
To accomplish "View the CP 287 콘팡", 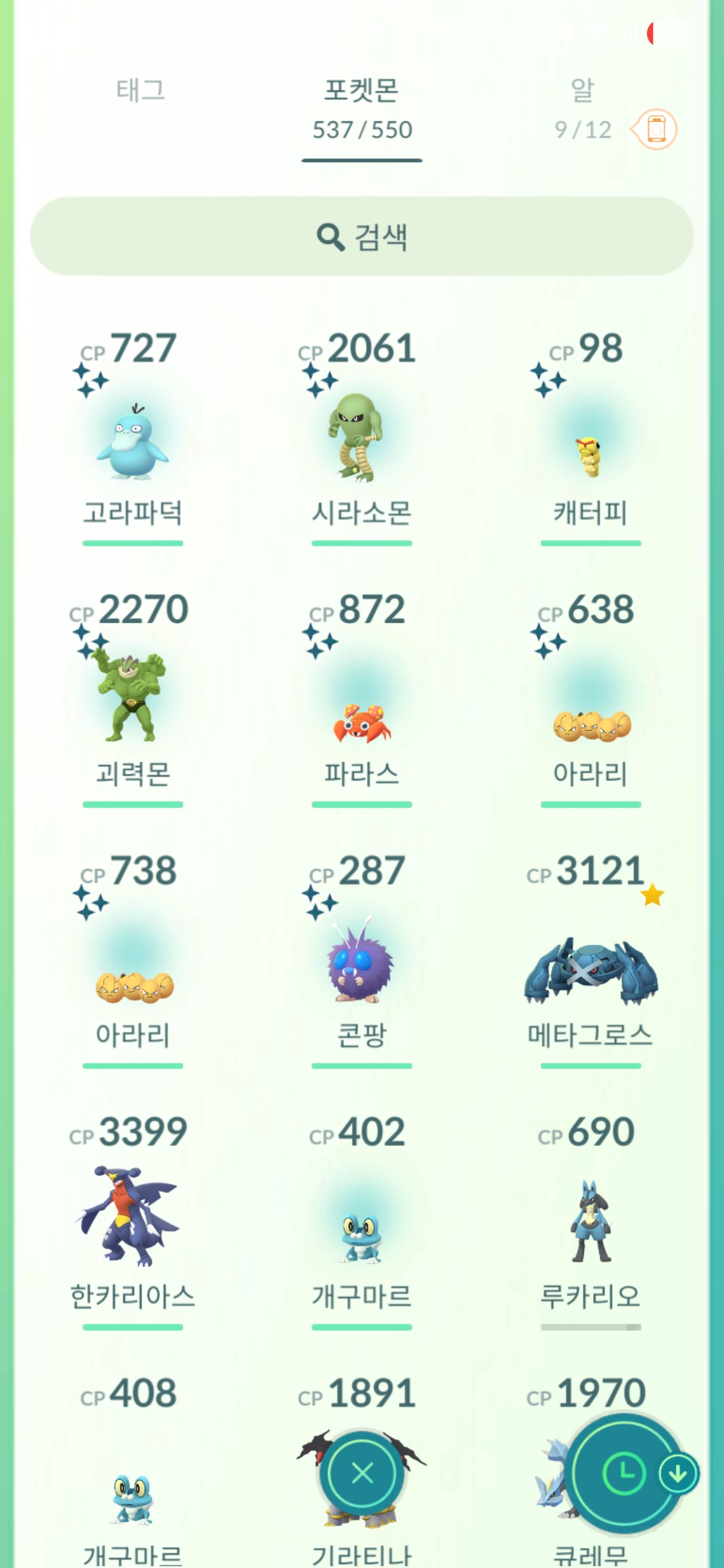I will click(362, 962).
